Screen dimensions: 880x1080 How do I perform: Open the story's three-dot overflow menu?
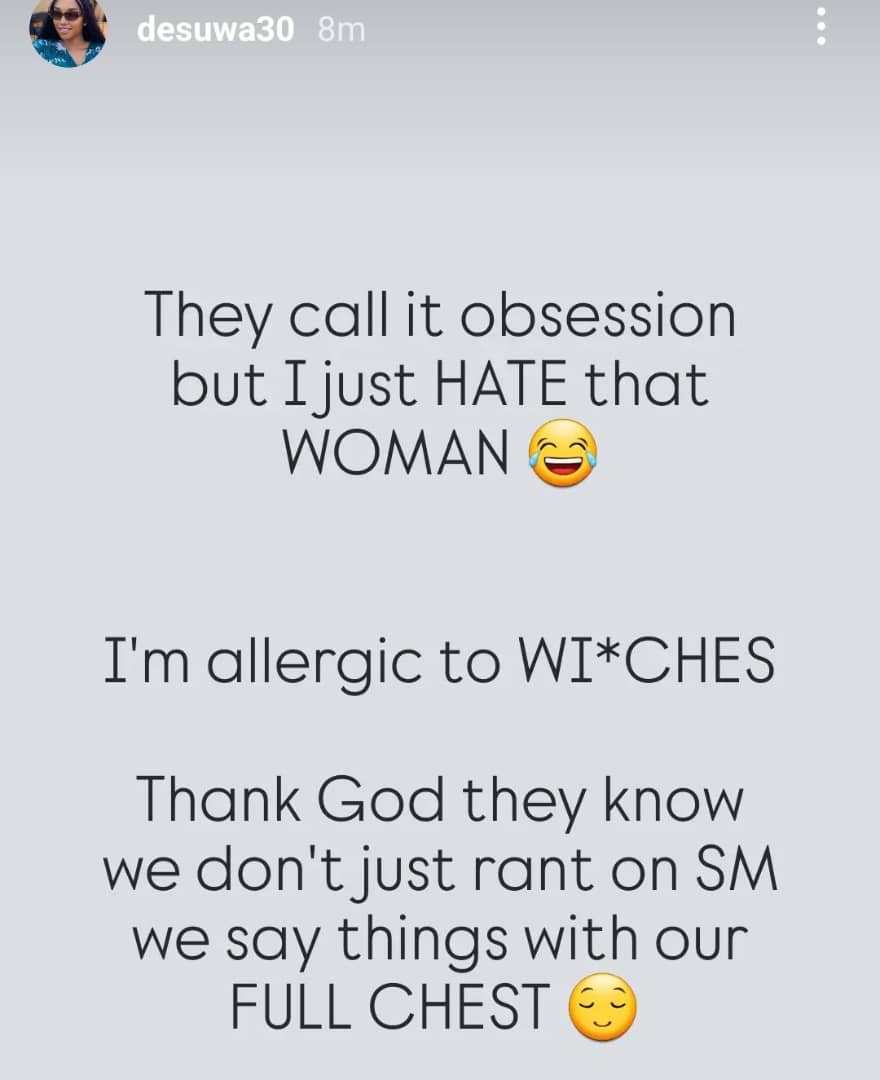(x=821, y=27)
